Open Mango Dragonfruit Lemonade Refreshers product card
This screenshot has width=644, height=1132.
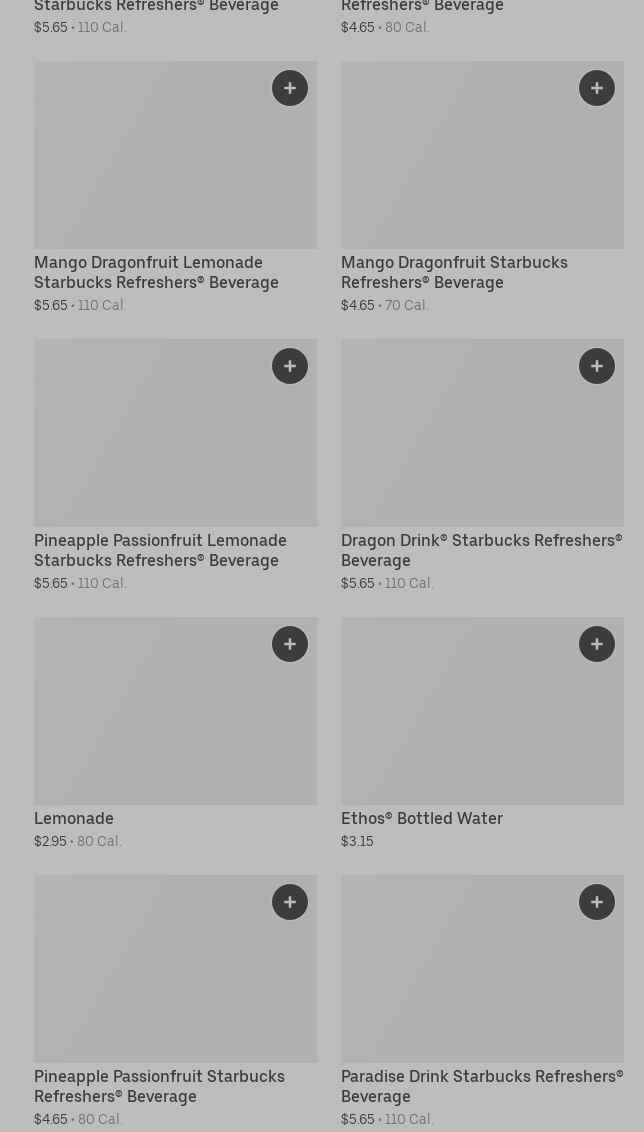tap(175, 188)
